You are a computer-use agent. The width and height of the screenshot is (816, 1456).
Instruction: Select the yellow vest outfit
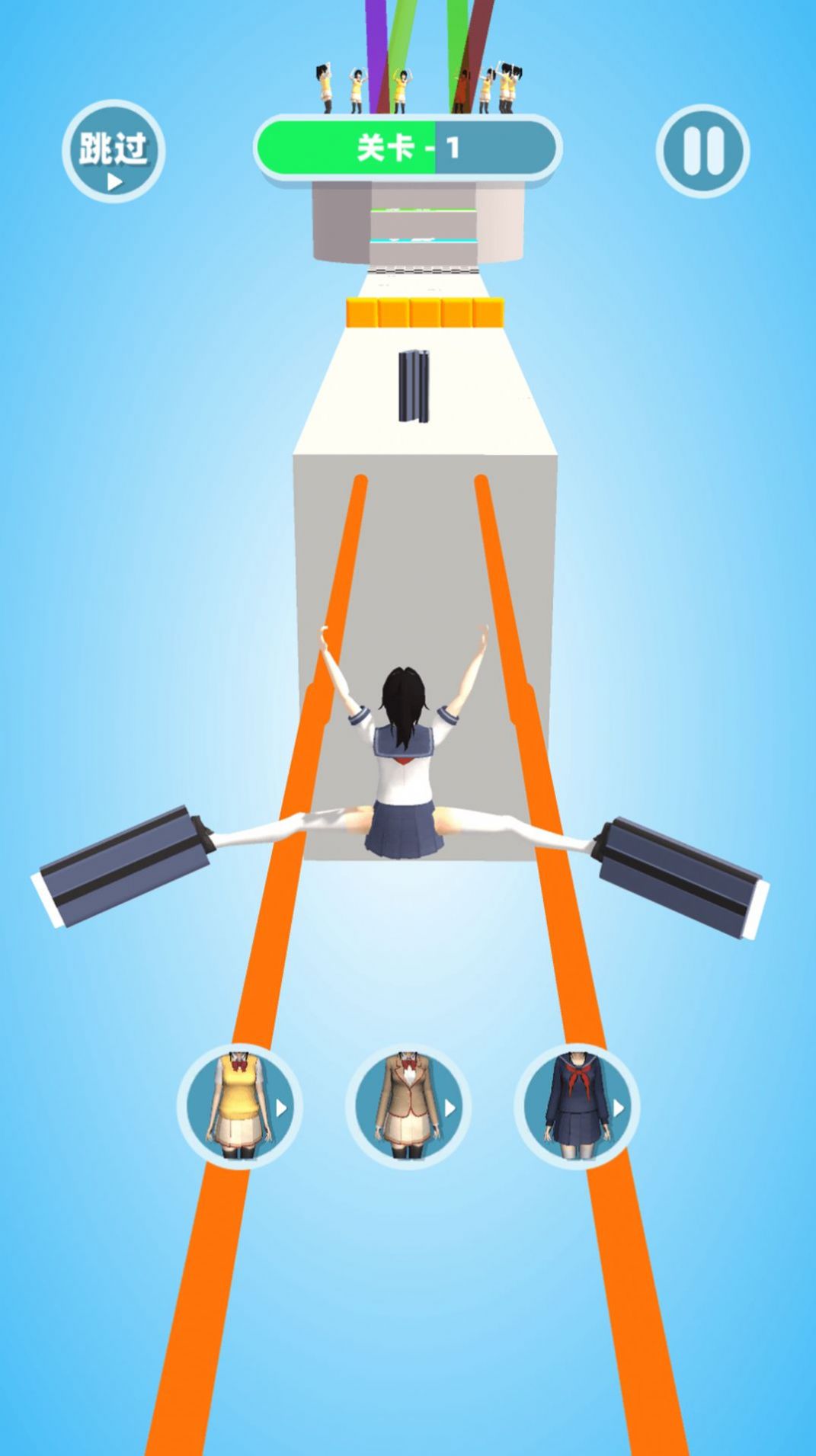click(240, 1106)
